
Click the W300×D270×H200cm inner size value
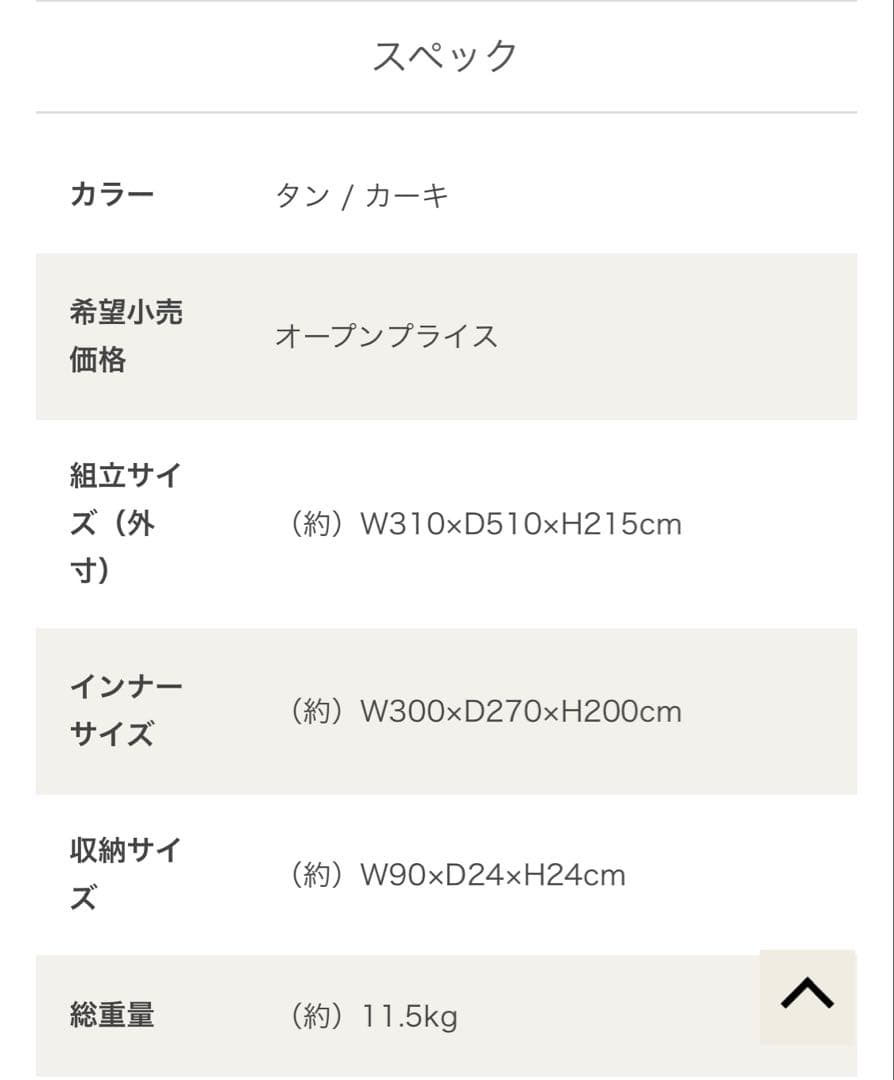tap(484, 711)
